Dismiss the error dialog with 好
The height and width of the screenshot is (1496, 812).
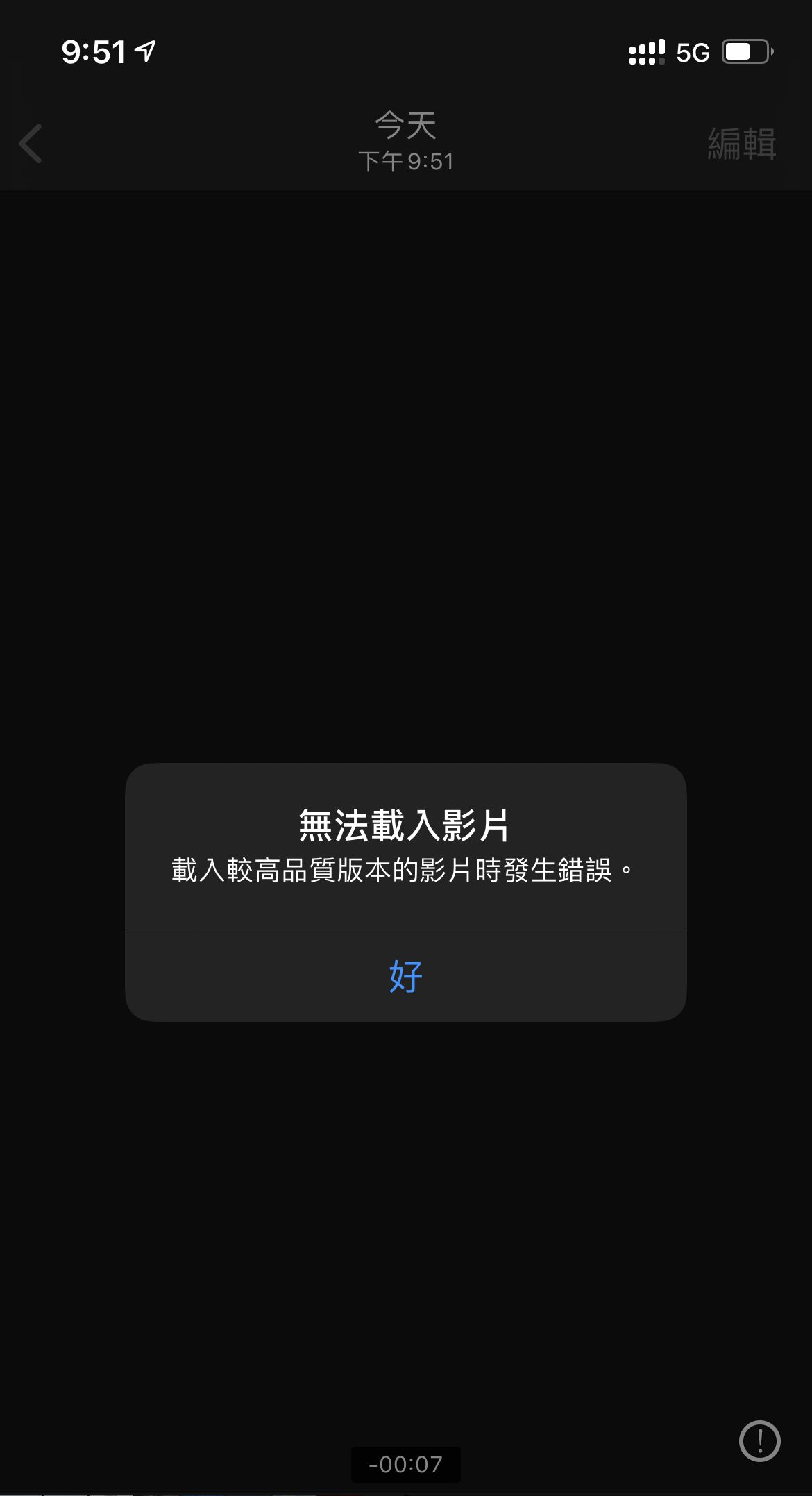(405, 976)
